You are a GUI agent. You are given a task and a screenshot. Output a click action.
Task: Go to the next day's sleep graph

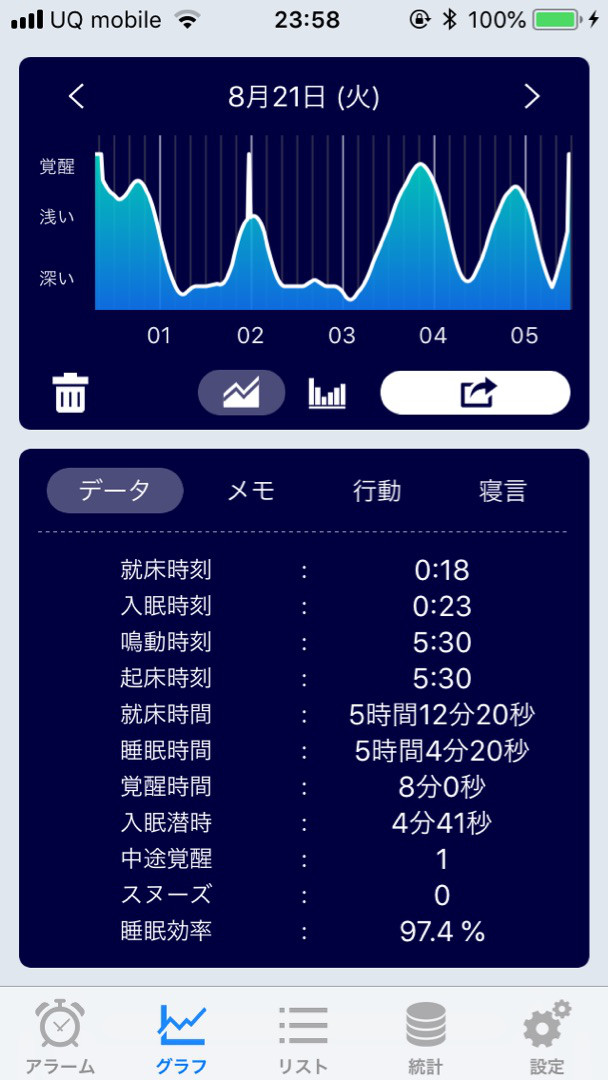(531, 96)
